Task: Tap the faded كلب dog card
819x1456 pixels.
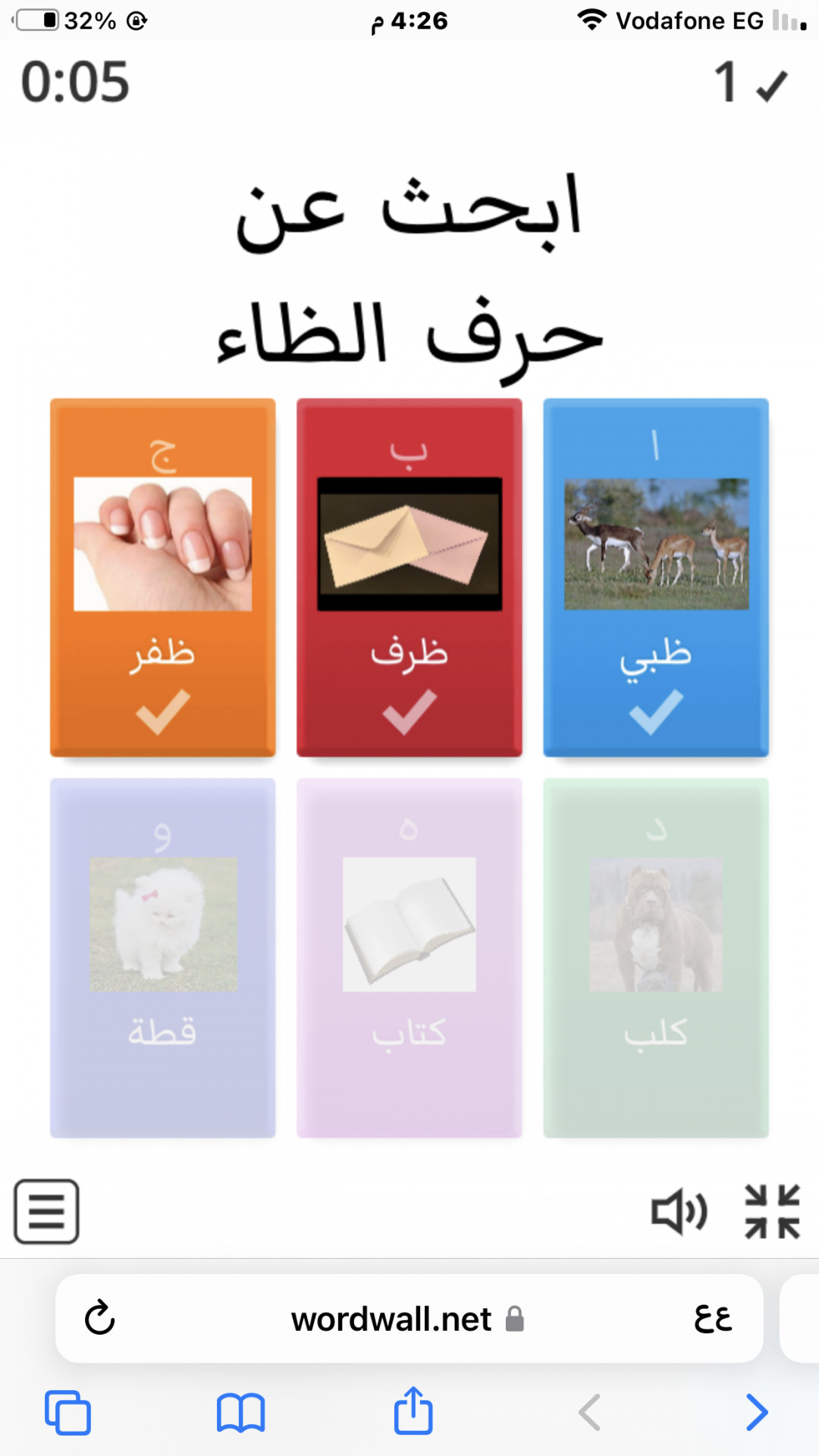Action: pos(656,957)
